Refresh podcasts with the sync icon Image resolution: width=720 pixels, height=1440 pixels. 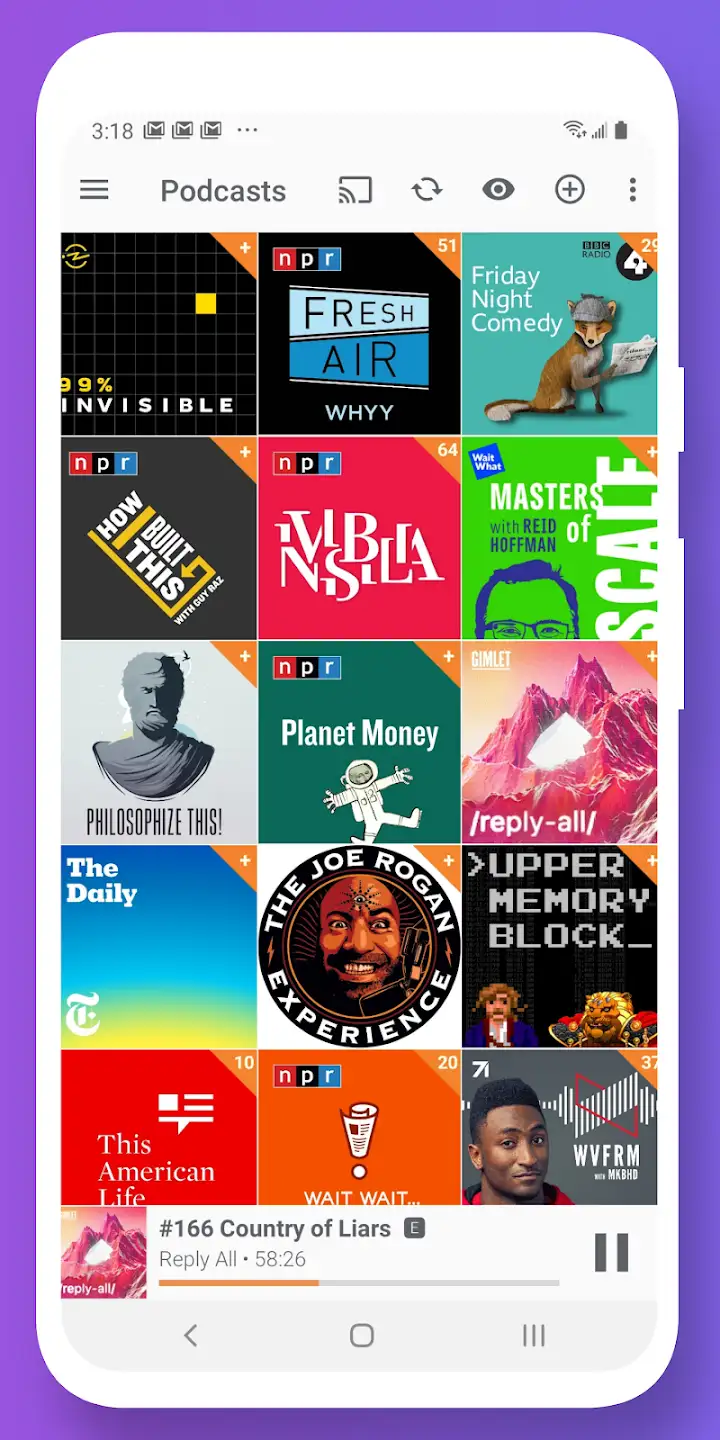click(427, 190)
